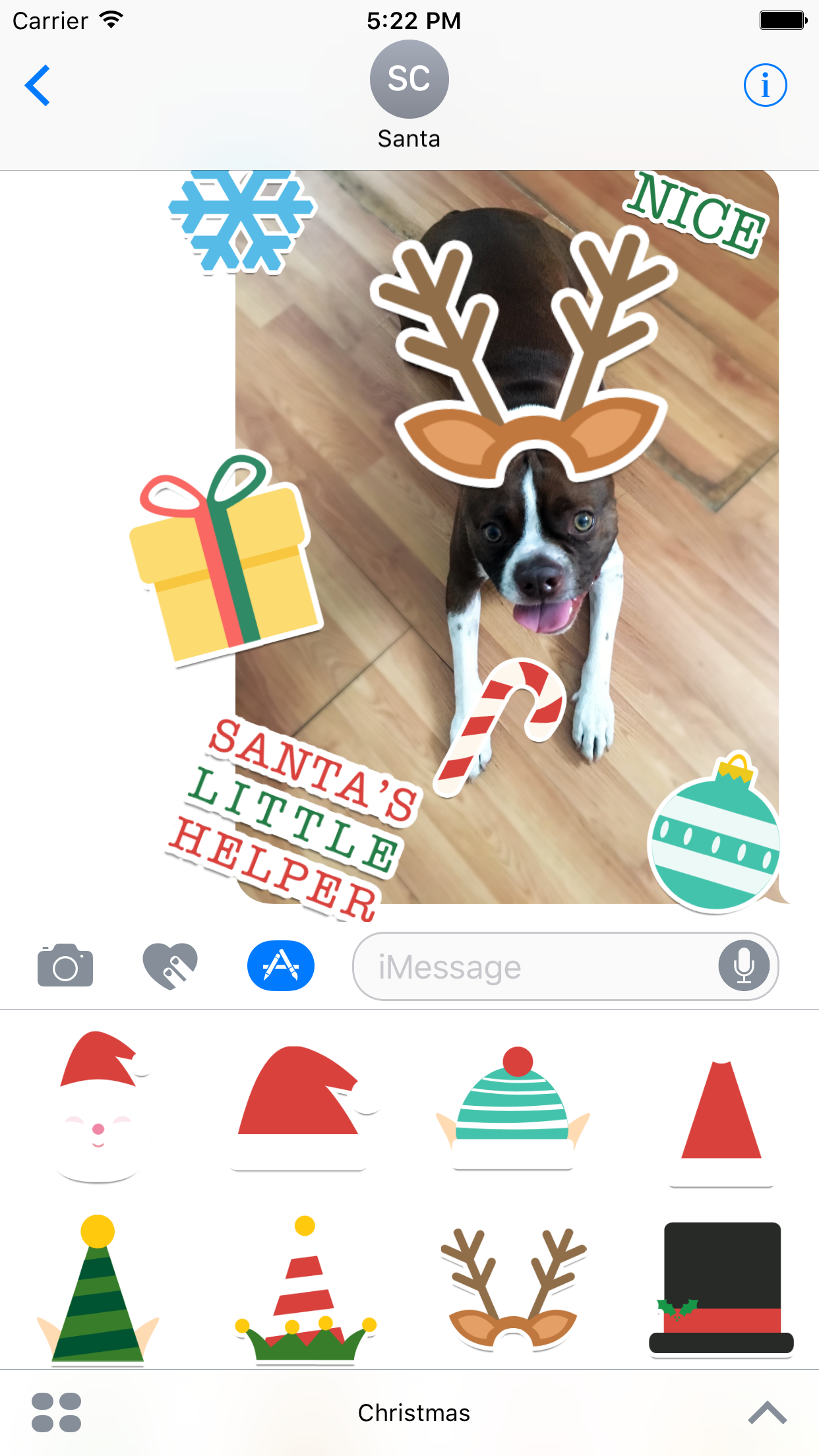
Task: Tap the SC contact avatar for Santa
Action: coord(409,78)
